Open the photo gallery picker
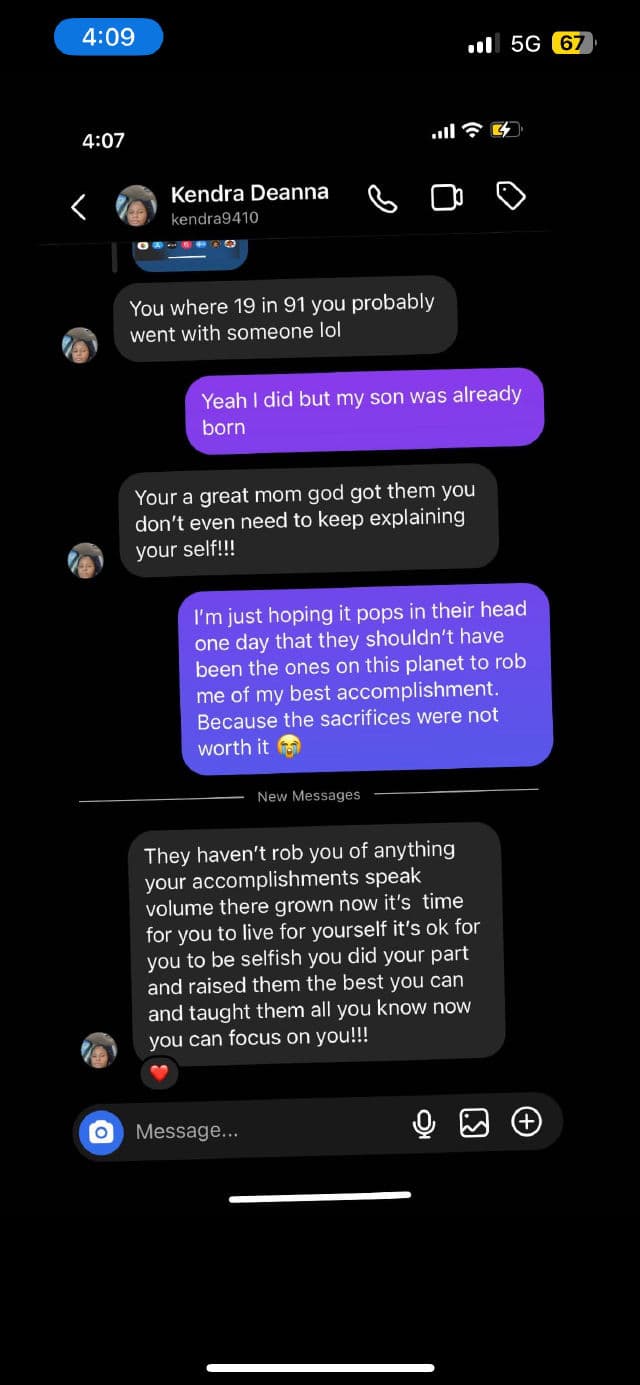The height and width of the screenshot is (1385, 640). (x=474, y=1123)
